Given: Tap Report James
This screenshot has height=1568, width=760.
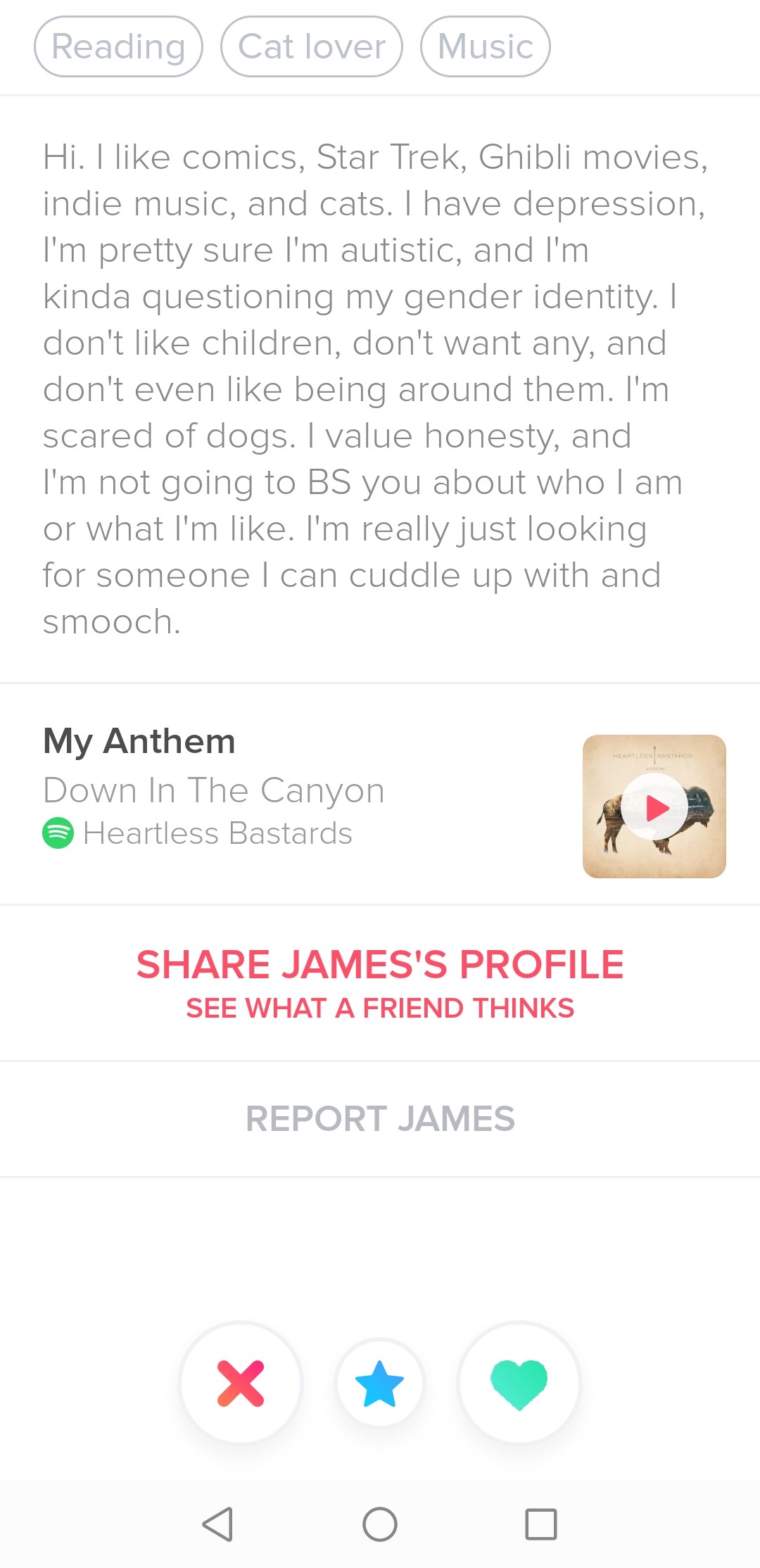Looking at the screenshot, I should pos(380,1119).
